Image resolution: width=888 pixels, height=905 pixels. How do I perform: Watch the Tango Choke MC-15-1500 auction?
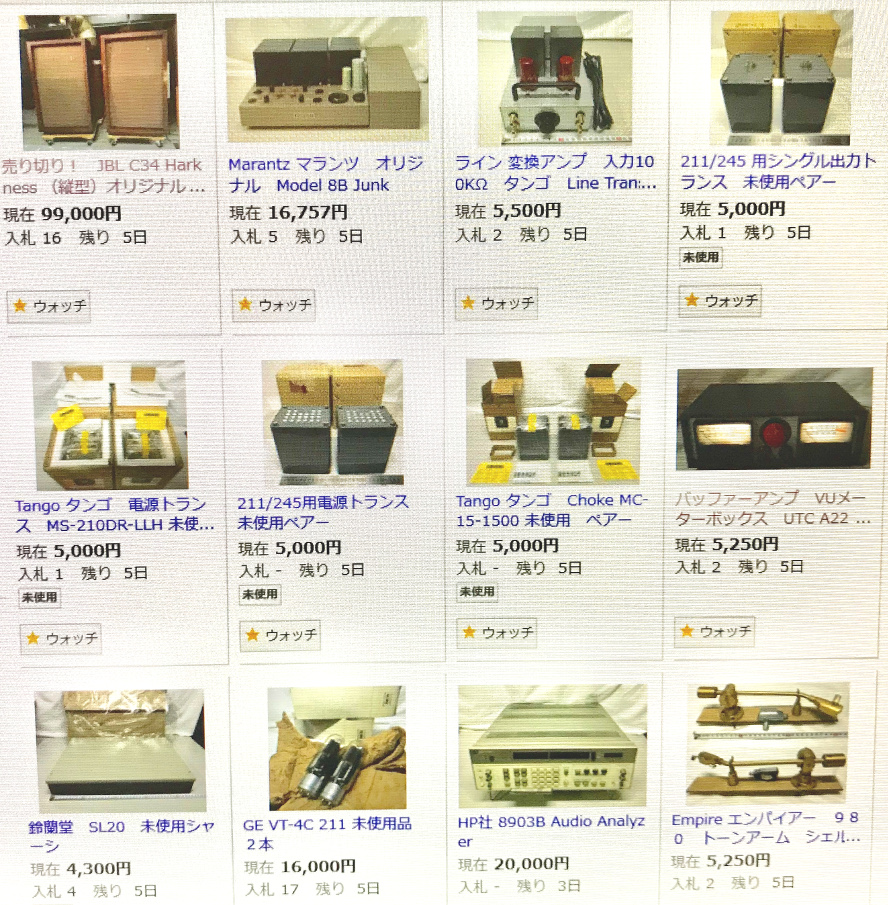click(498, 633)
